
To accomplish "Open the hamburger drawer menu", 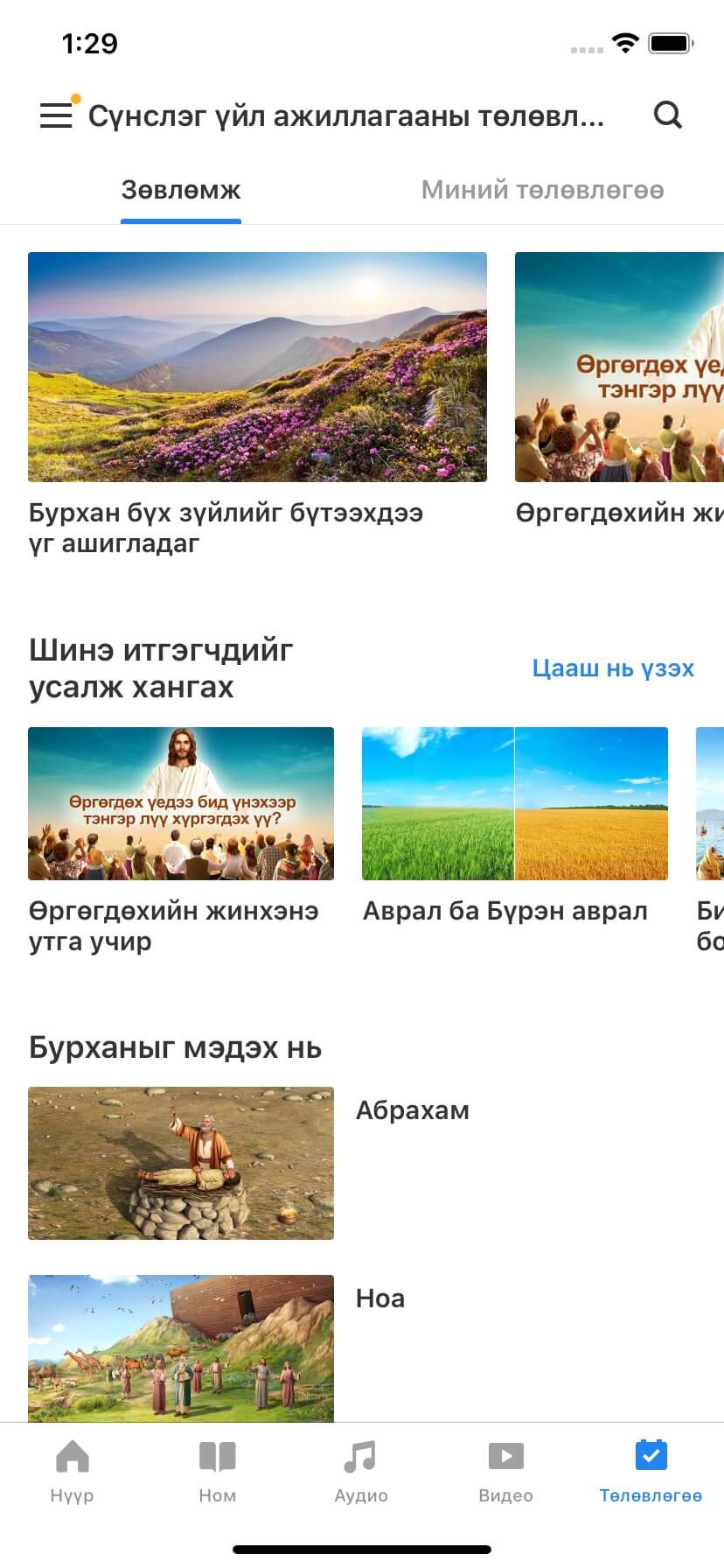I will (56, 115).
